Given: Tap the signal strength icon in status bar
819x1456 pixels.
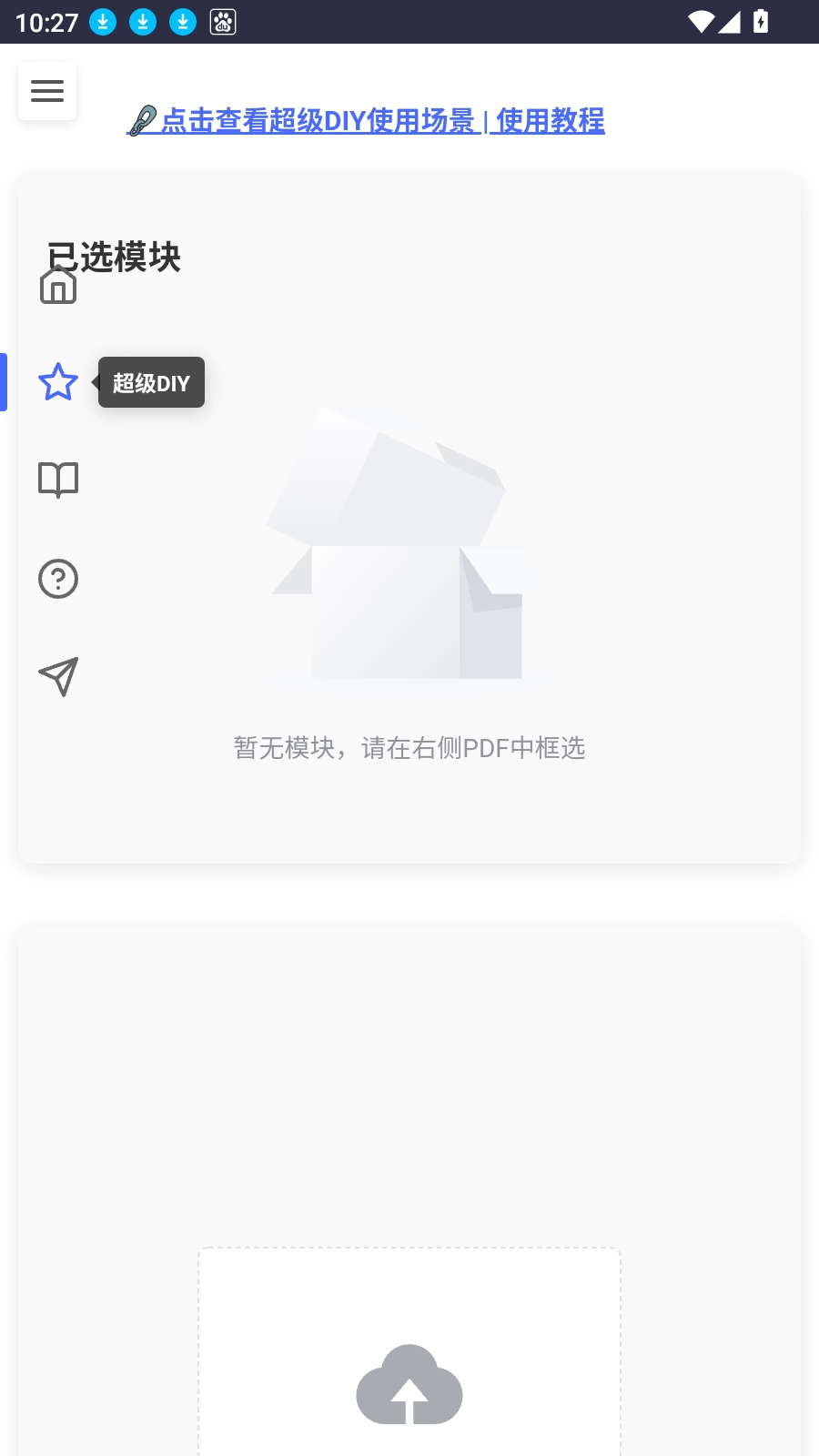Looking at the screenshot, I should (730, 21).
